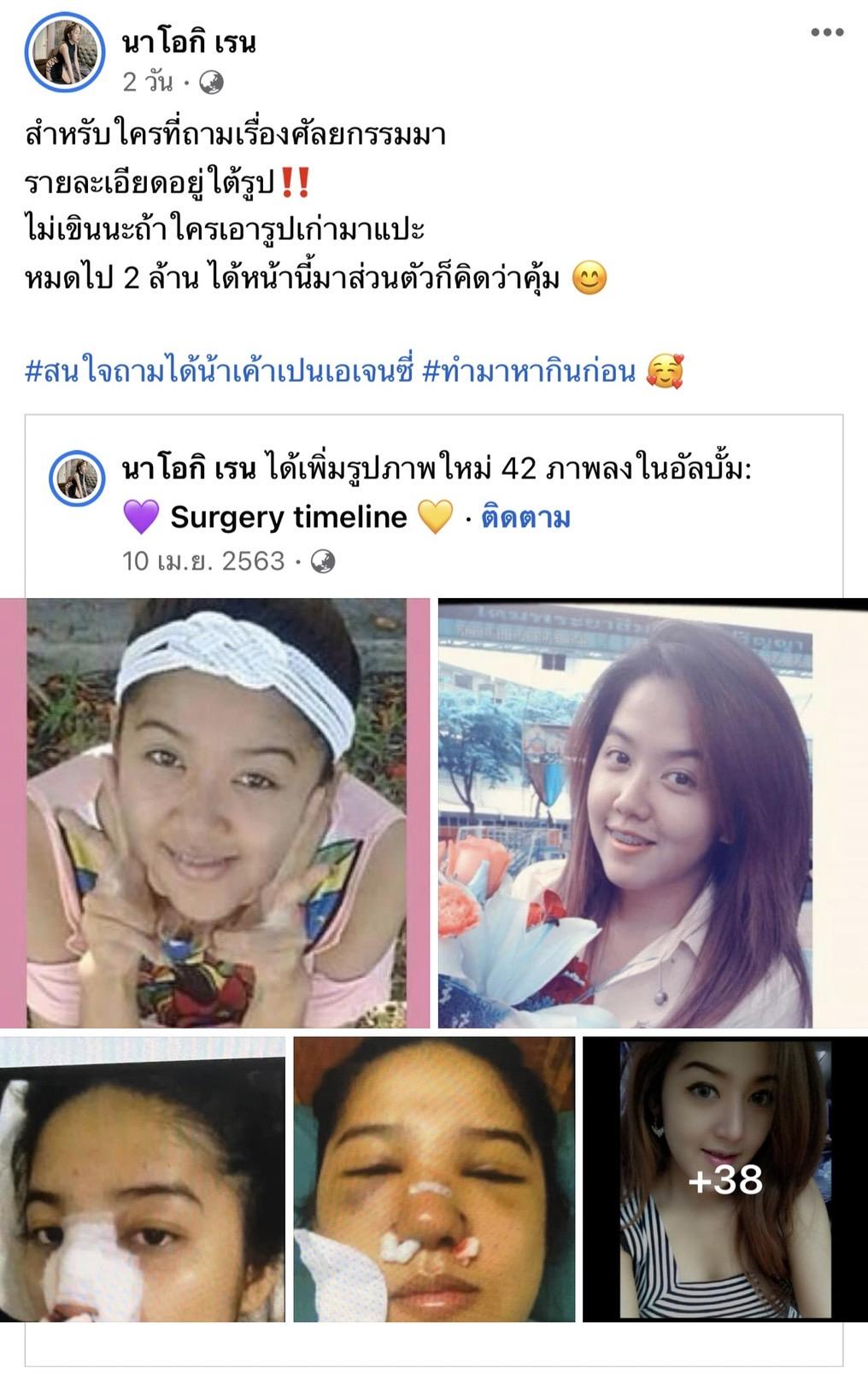This screenshot has width=868, height=1377.
Task: Tap the #ทำมาหากินก่อน hashtag
Action: (x=530, y=372)
